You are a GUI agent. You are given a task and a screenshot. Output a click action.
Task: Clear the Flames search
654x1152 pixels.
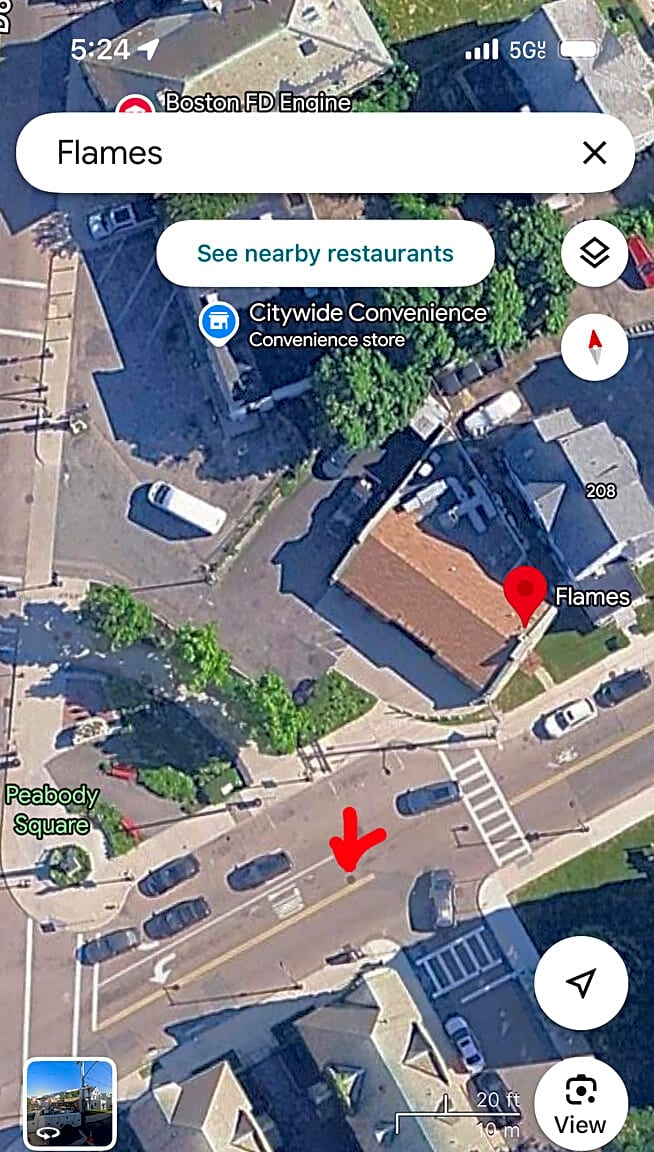(x=594, y=153)
